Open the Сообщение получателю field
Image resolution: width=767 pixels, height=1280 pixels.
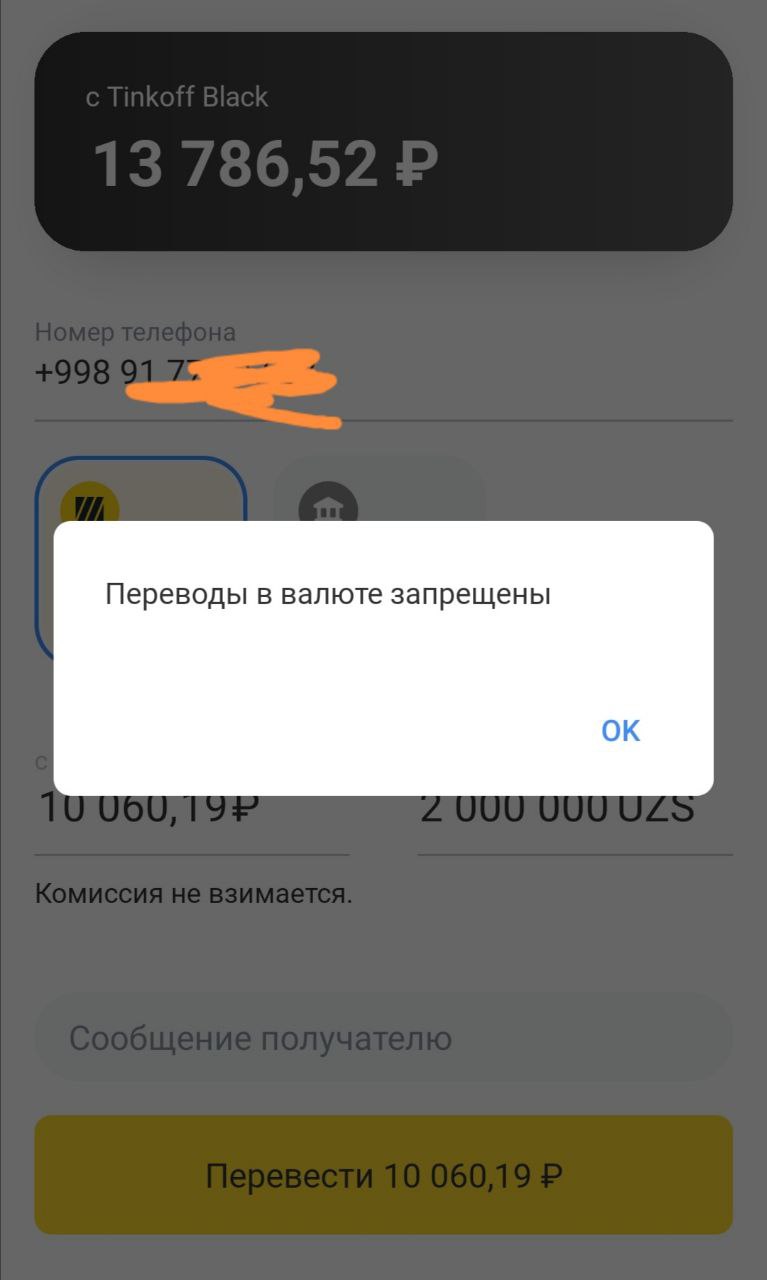[x=383, y=1038]
